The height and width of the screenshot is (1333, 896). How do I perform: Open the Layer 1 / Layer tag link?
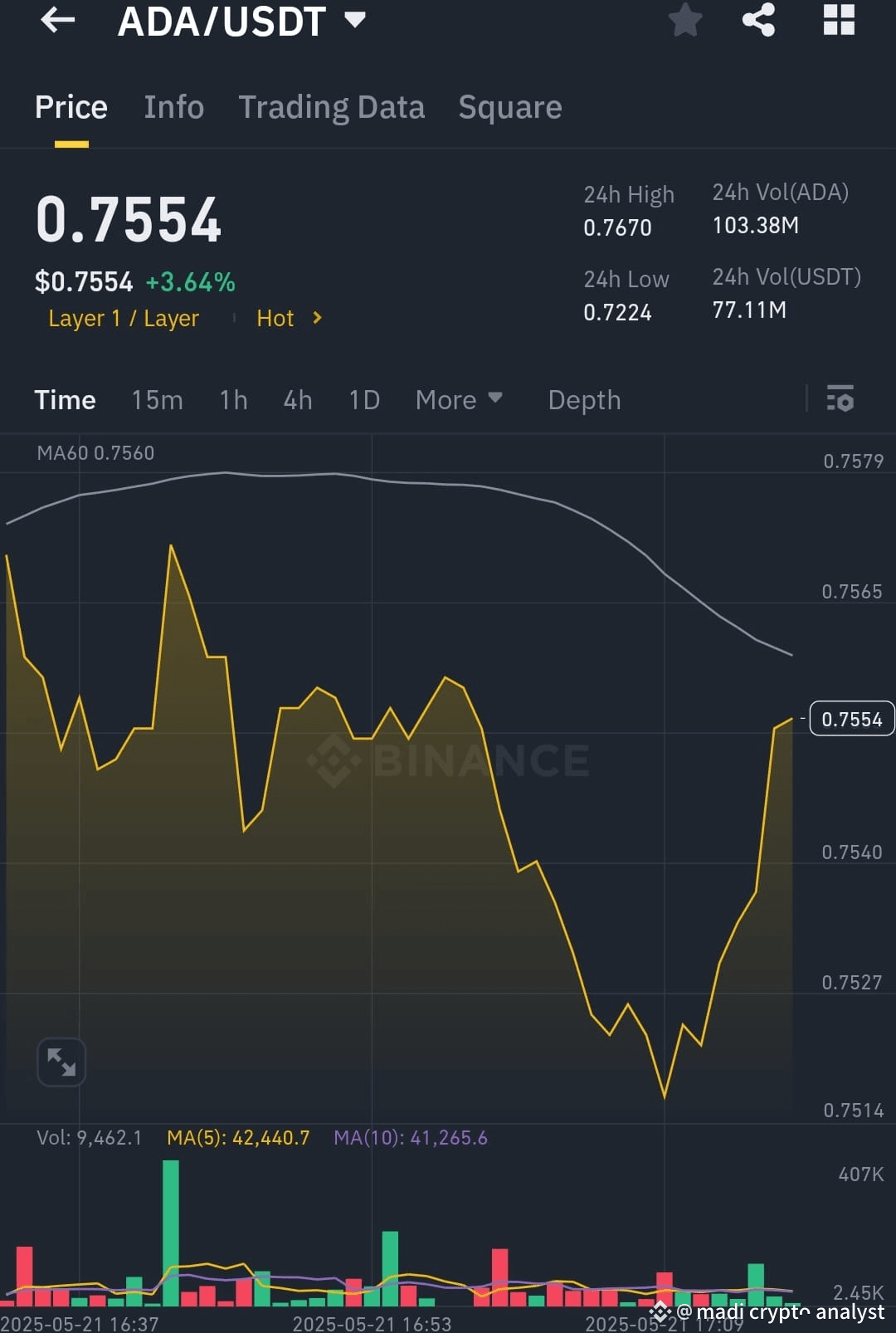[x=123, y=318]
